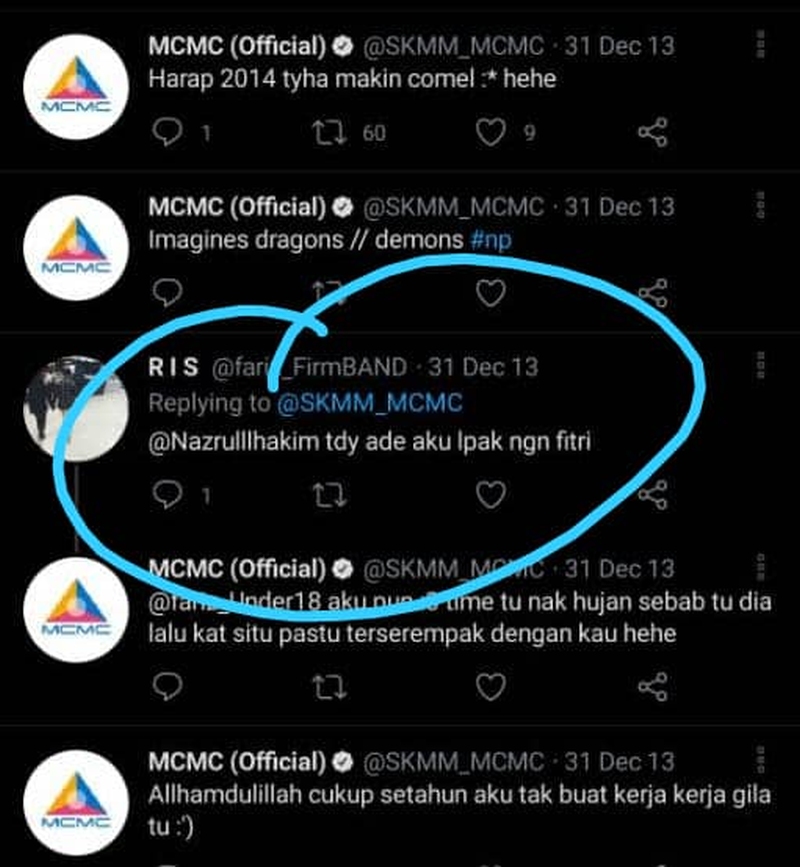This screenshot has width=800, height=867.
Task: Comment on the R I S reply tweet
Action: (168, 494)
